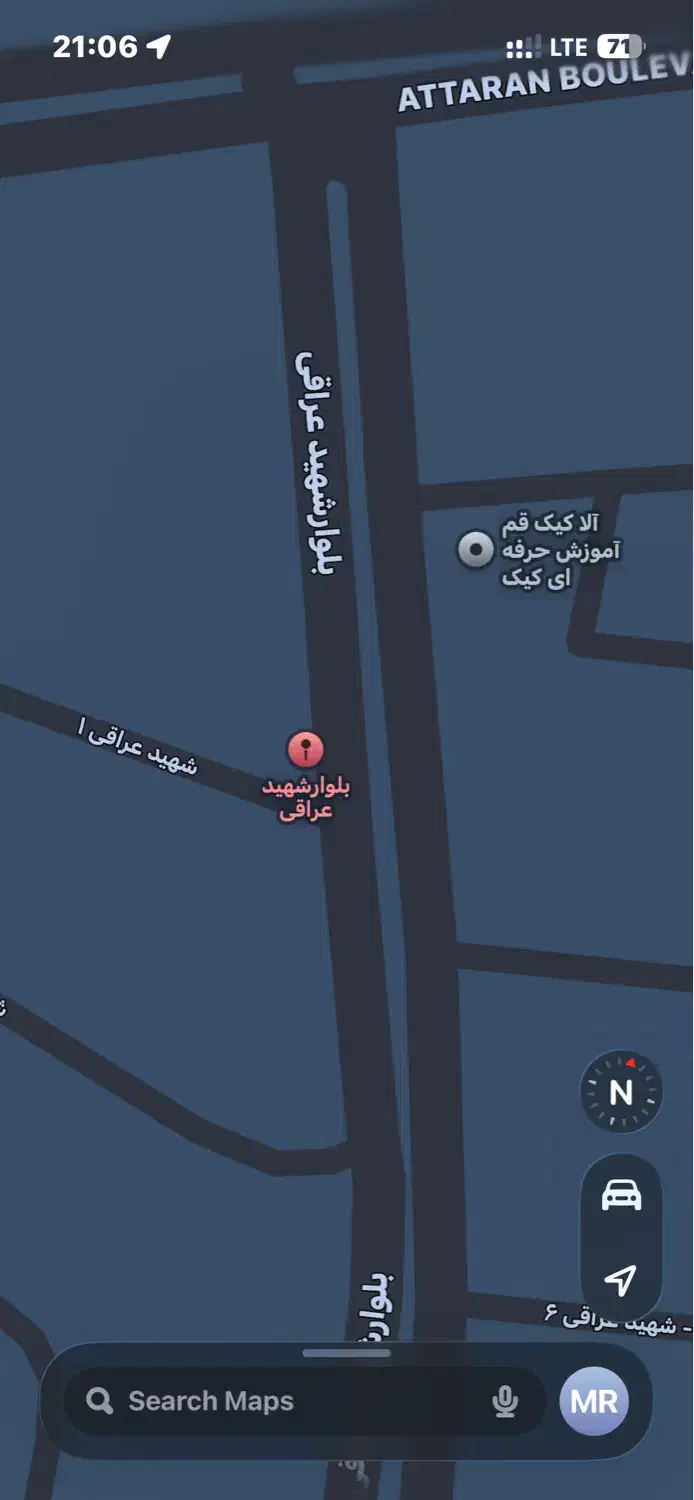The image size is (694, 1500).
Task: Open the place آلا کیک قم
Action: 476,549
